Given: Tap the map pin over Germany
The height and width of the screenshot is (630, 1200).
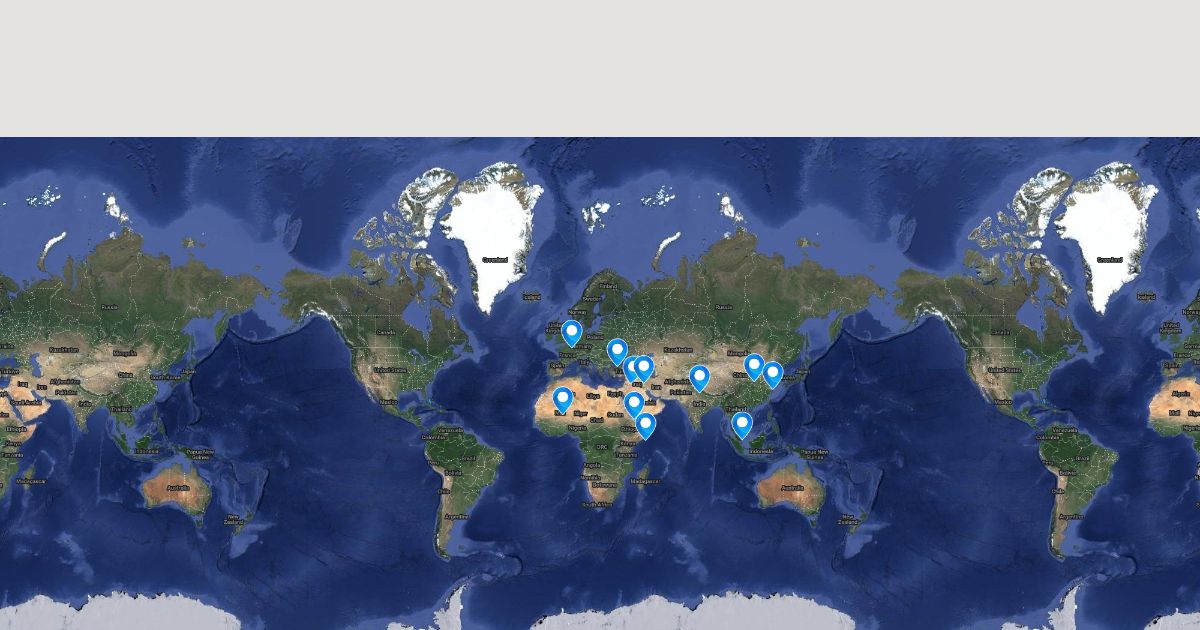Looking at the screenshot, I should click(572, 331).
